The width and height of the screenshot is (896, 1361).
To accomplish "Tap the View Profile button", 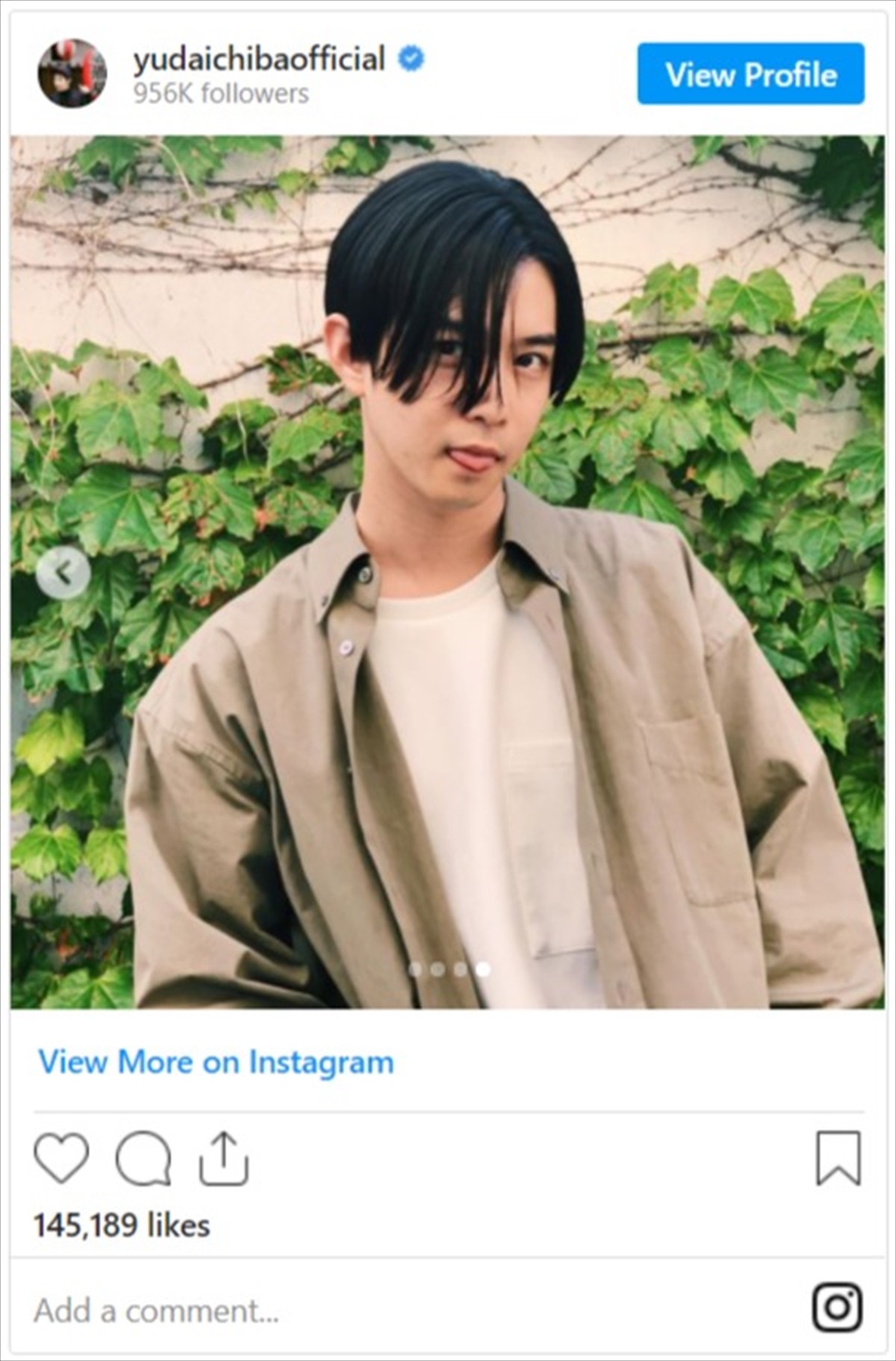I will (750, 74).
